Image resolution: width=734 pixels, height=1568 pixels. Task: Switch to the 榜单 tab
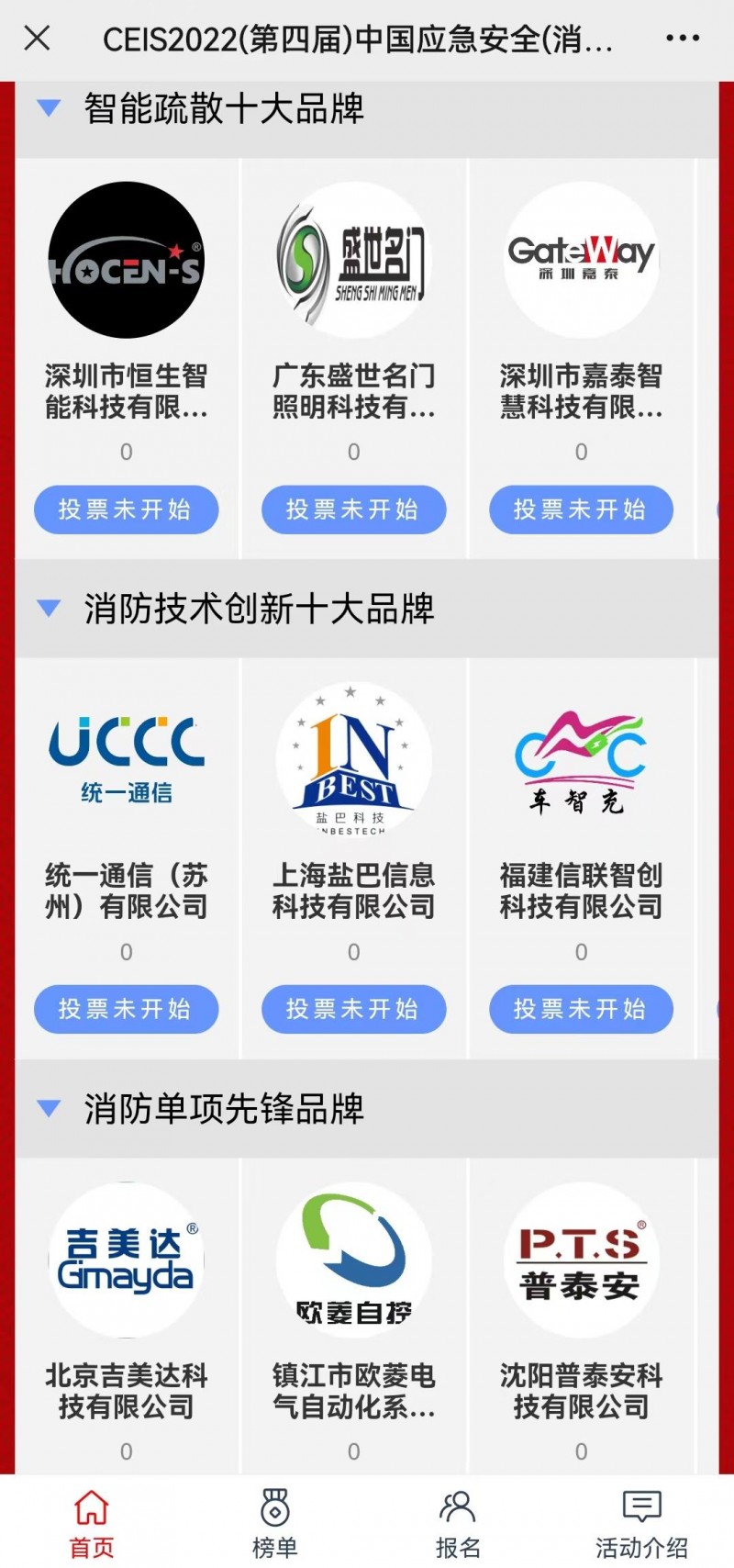coord(275,1523)
